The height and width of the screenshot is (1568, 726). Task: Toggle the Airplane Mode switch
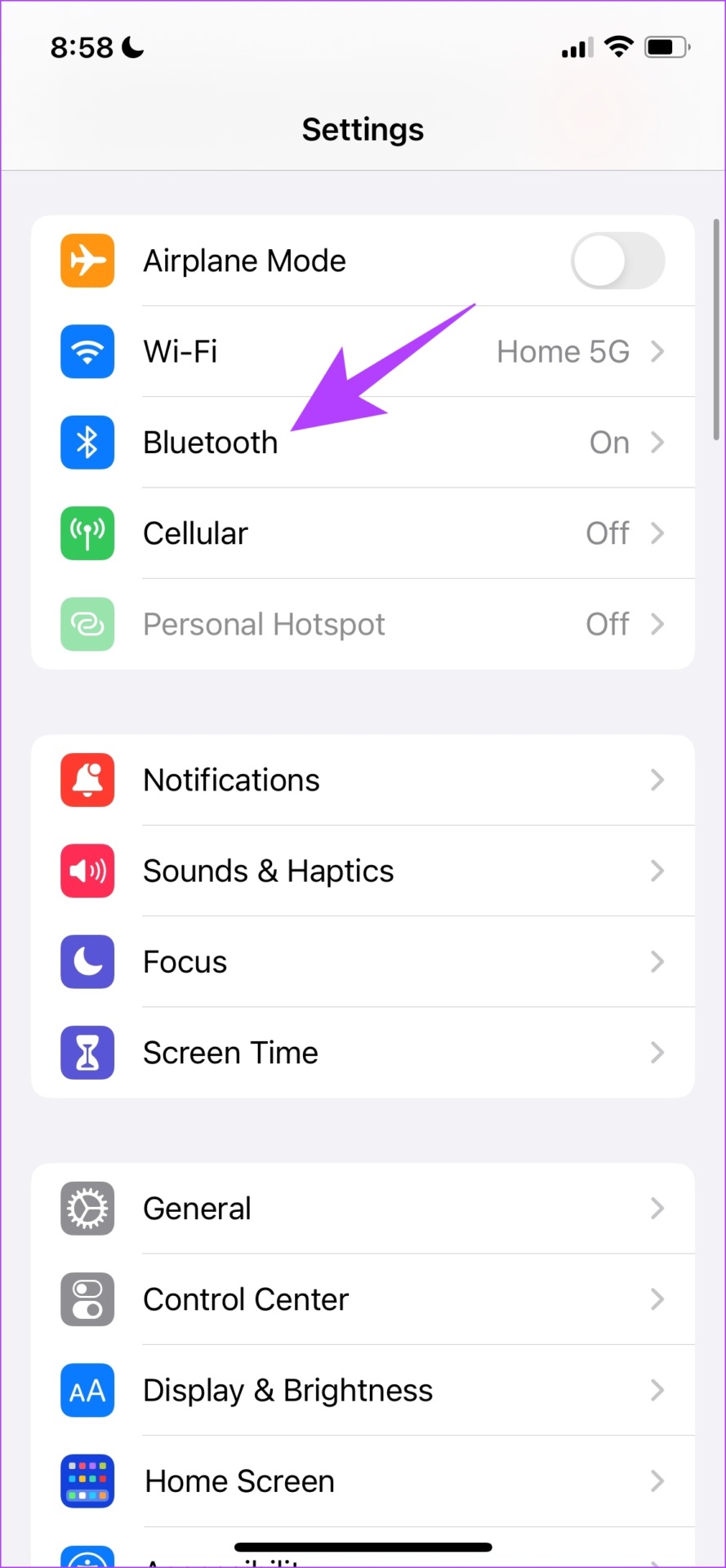[x=617, y=261]
